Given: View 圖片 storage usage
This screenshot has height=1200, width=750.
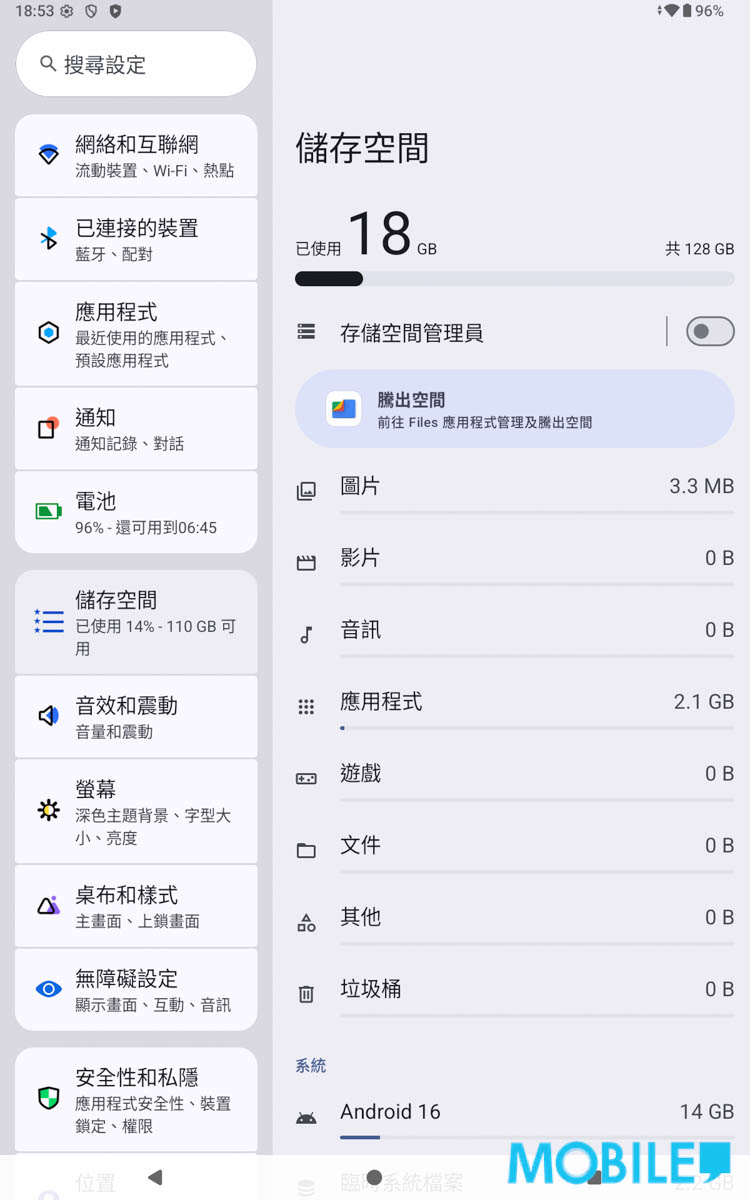Looking at the screenshot, I should (515, 490).
